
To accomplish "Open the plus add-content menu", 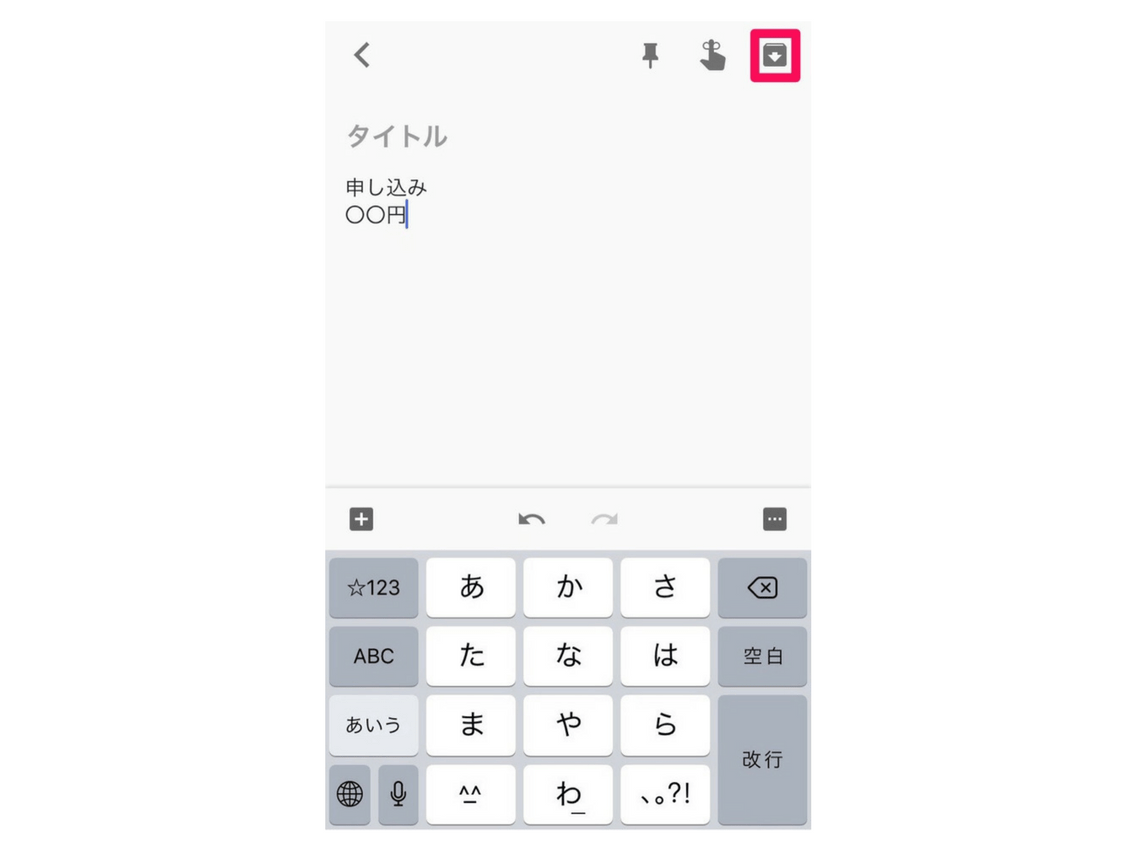I will coord(361,519).
